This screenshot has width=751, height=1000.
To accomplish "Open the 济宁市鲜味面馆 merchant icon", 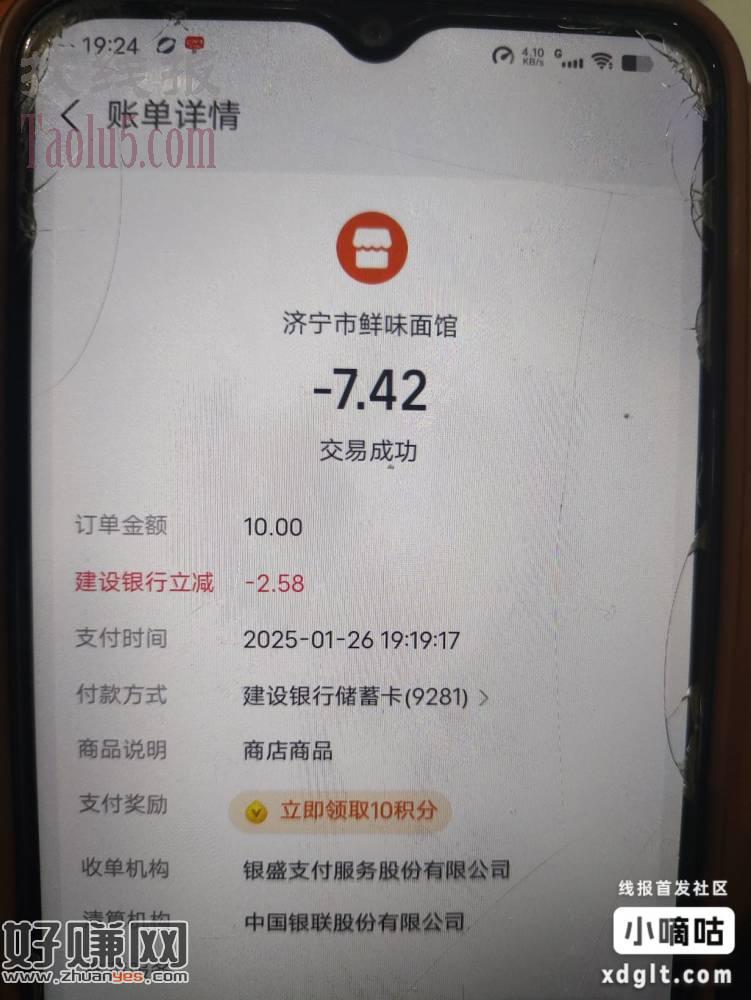I will (371, 246).
